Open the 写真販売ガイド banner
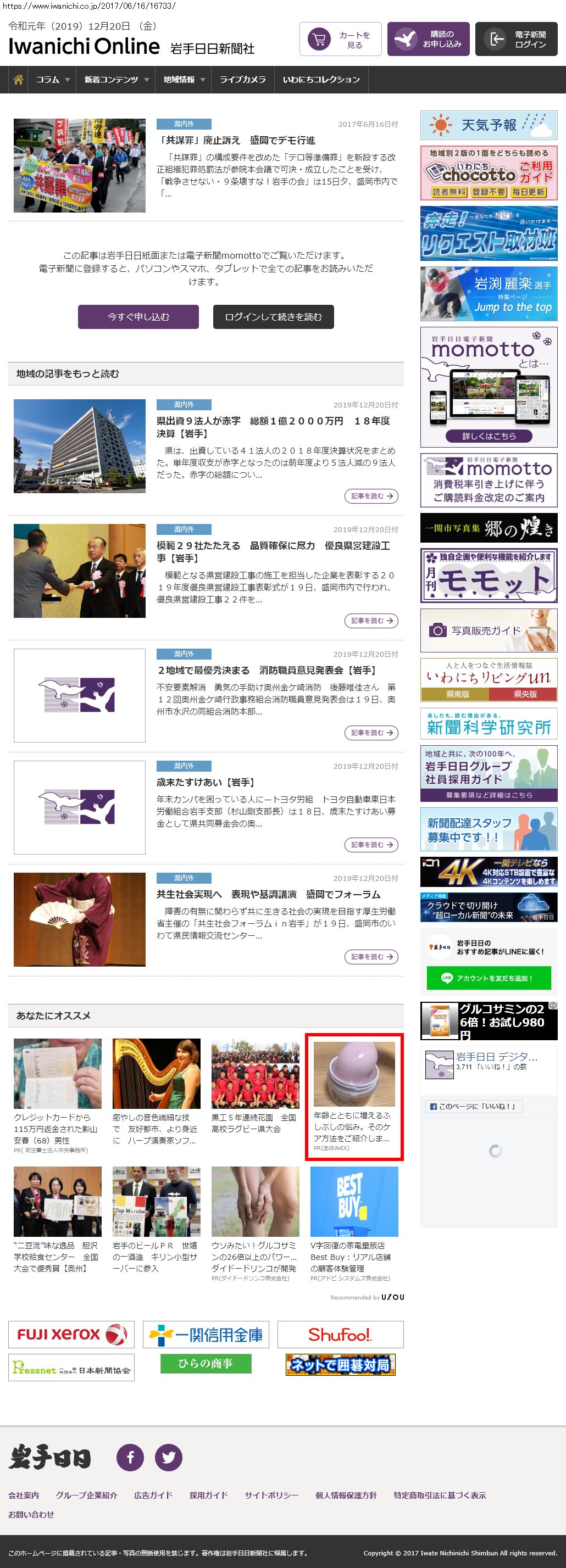Viewport: 566px width, 1568px height. (489, 630)
